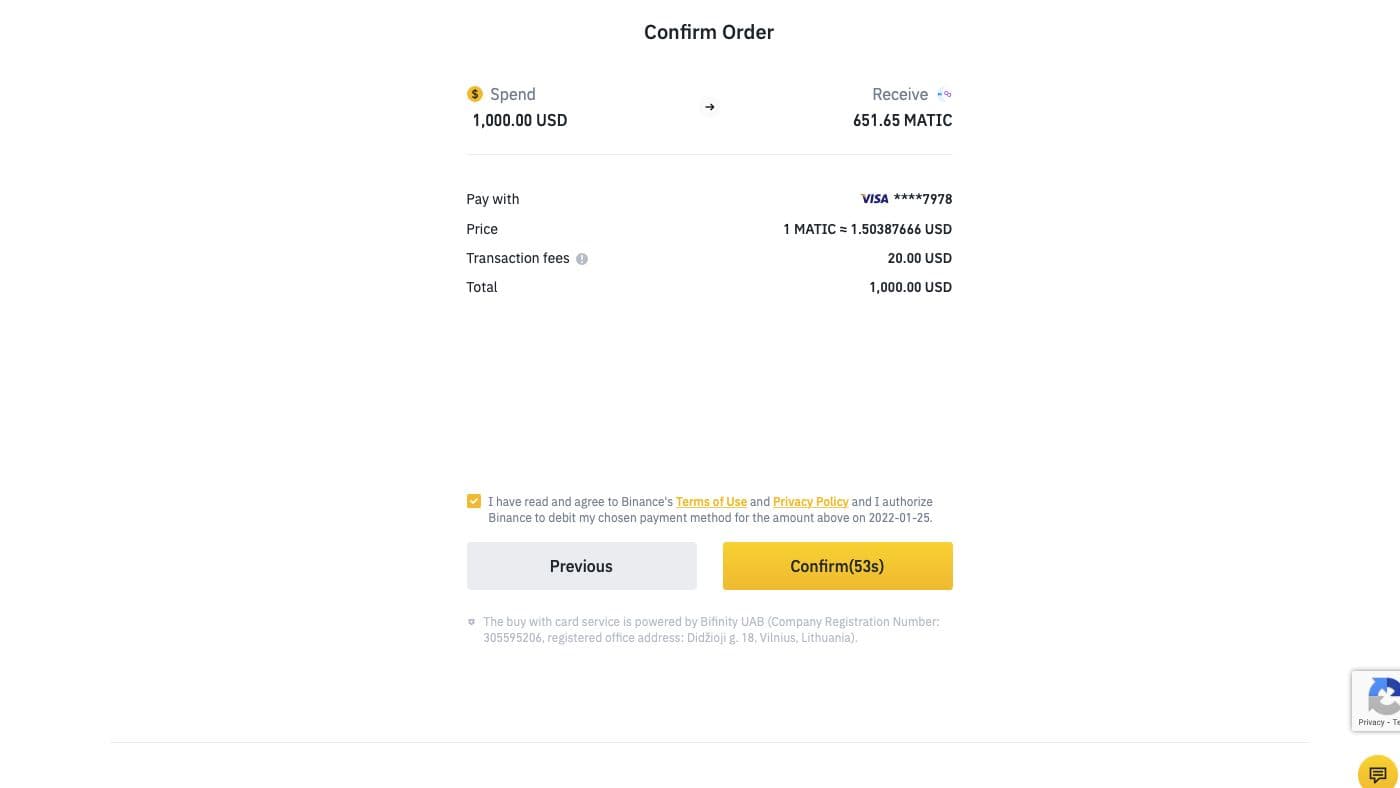Confirm the MATIC purchase order
The height and width of the screenshot is (788, 1400).
coord(837,566)
